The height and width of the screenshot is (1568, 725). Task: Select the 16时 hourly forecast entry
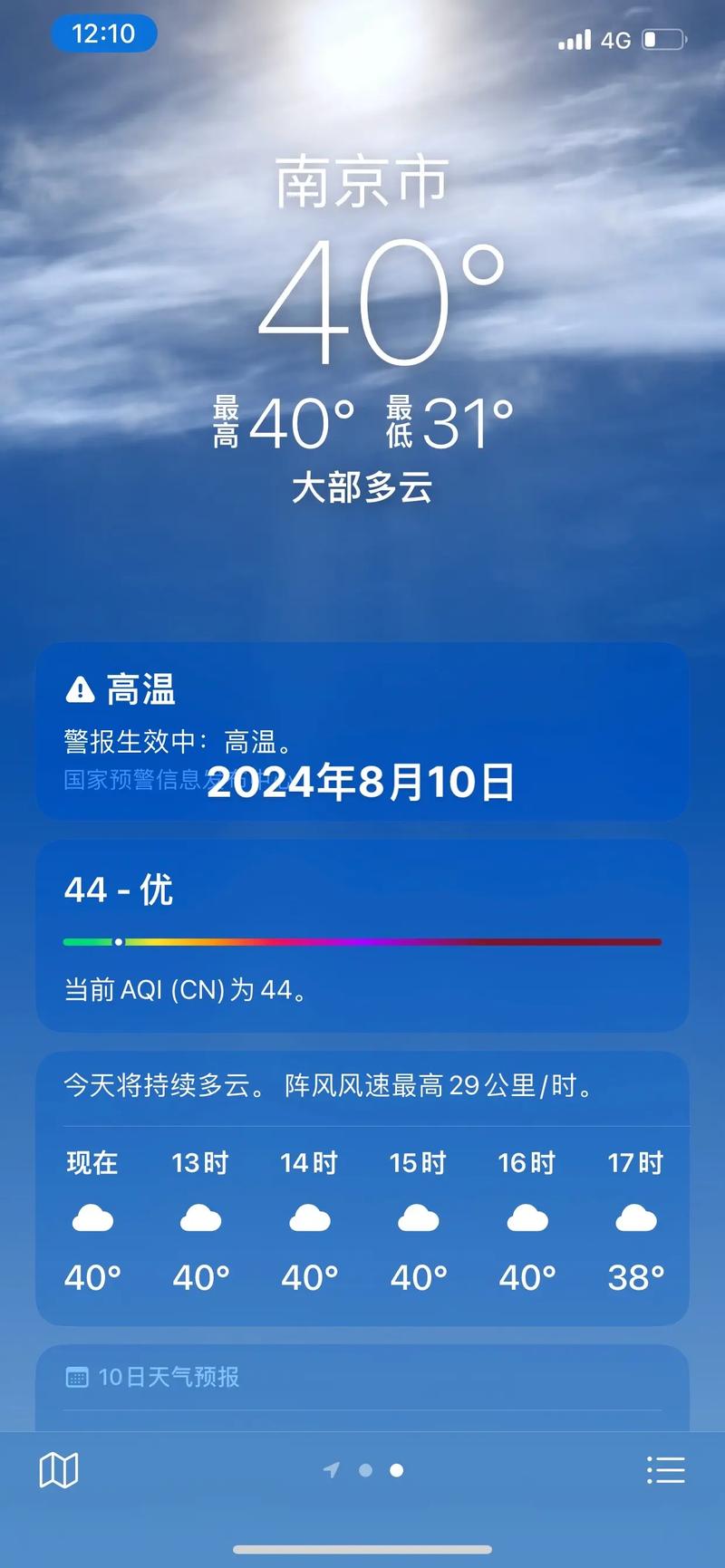click(x=527, y=1218)
